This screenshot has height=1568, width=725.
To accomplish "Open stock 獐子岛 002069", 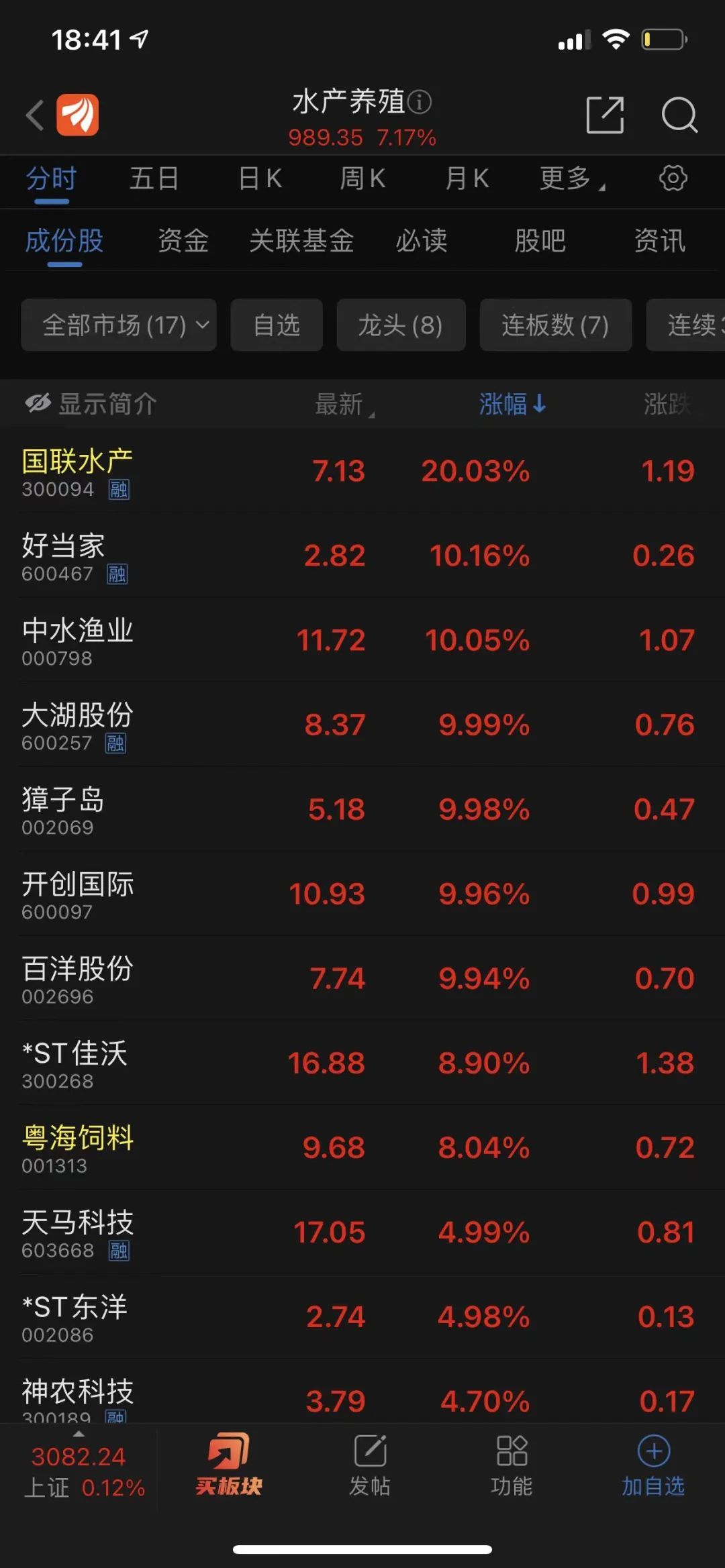I will (x=64, y=810).
